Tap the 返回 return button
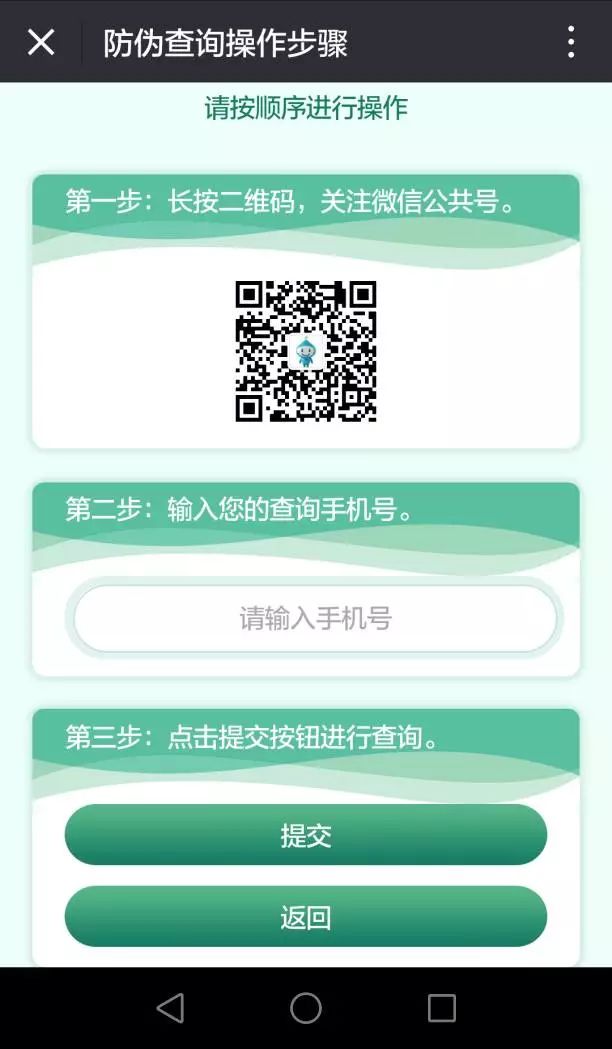Image resolution: width=612 pixels, height=1049 pixels. 306,917
